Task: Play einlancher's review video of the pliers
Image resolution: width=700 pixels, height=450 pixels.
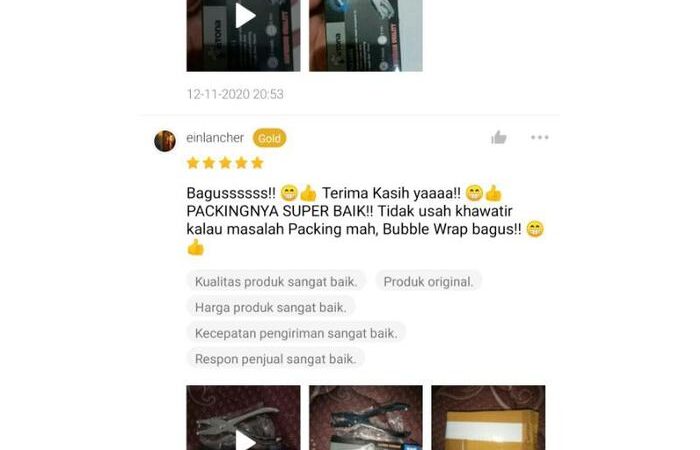Action: pyautogui.click(x=244, y=420)
